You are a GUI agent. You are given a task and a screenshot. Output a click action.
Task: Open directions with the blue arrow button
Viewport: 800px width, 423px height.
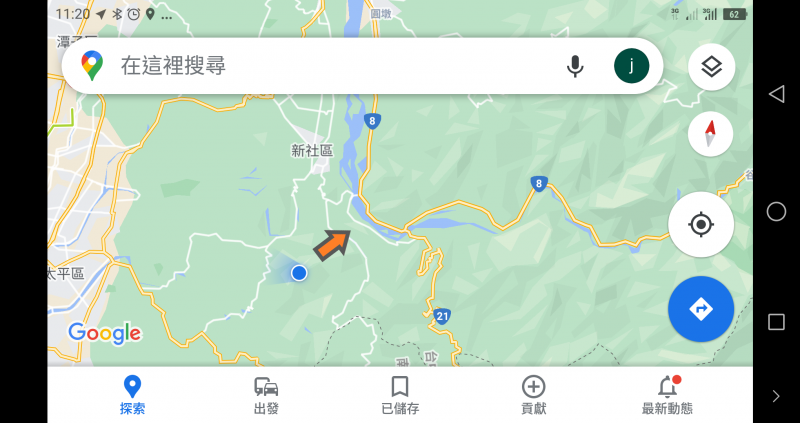click(x=700, y=309)
